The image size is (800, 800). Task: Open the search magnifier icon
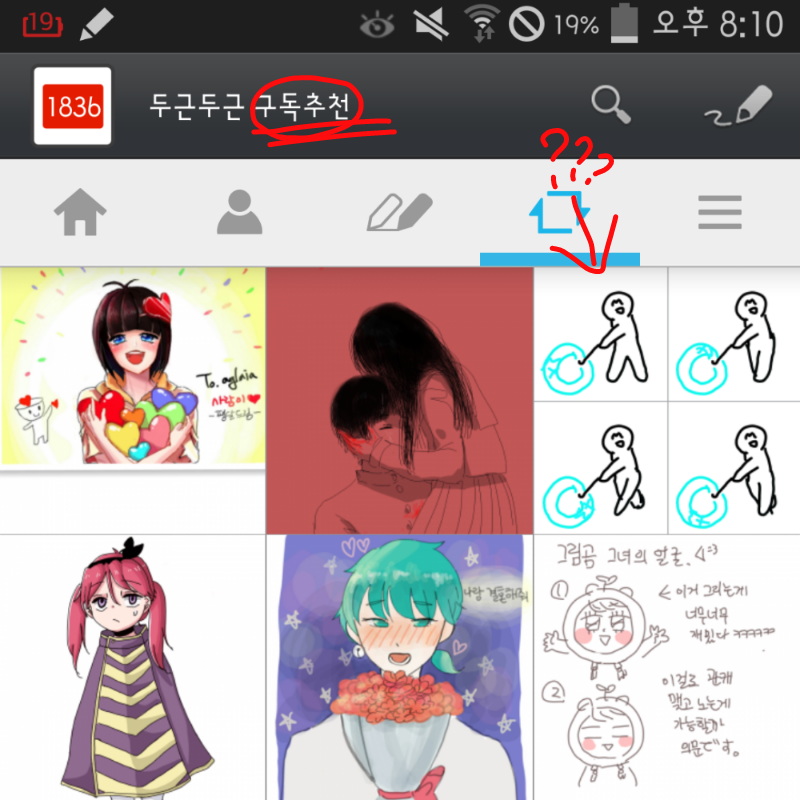[610, 104]
